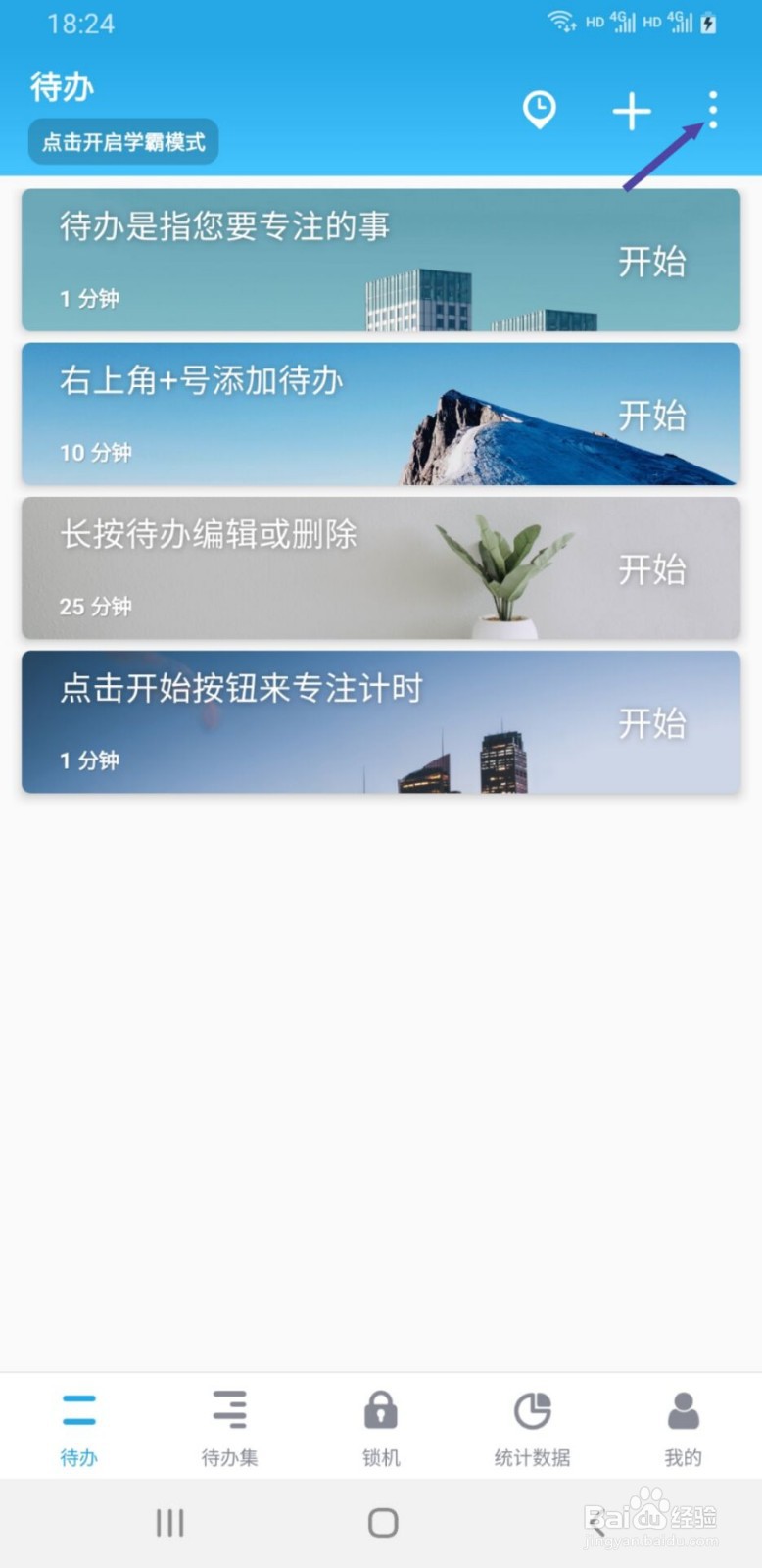Open the 我的 profile tab
This screenshot has width=762, height=1568.
click(x=683, y=1429)
